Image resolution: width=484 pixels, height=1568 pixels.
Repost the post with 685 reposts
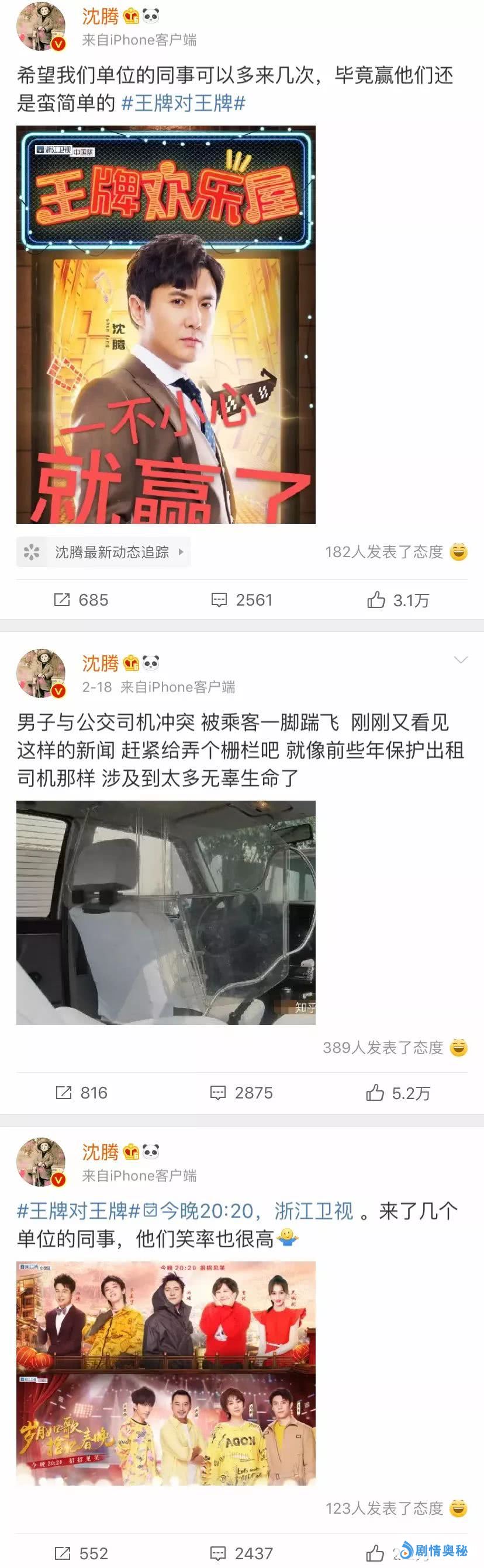point(81,600)
